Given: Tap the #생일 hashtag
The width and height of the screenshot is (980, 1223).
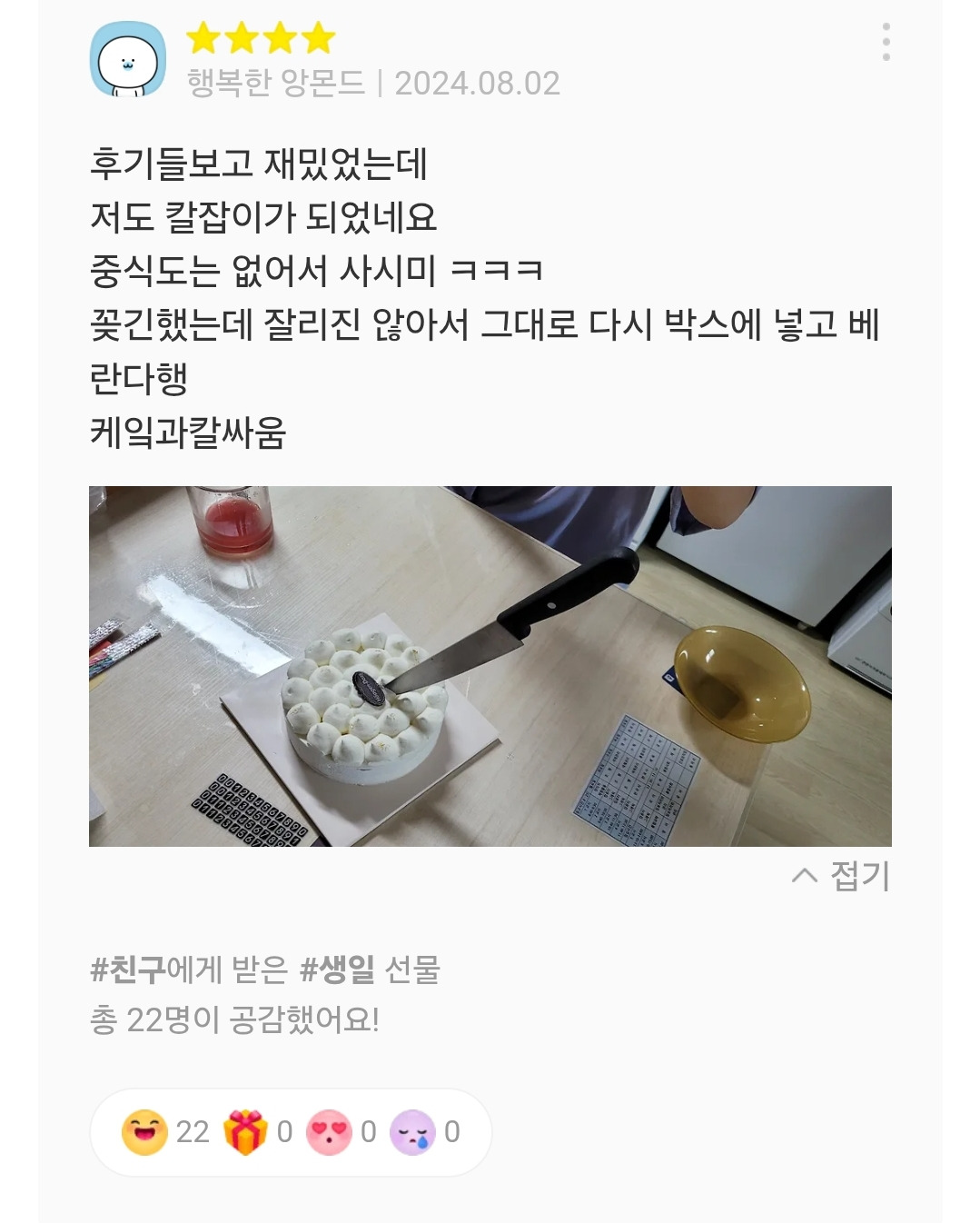Looking at the screenshot, I should click(x=337, y=970).
